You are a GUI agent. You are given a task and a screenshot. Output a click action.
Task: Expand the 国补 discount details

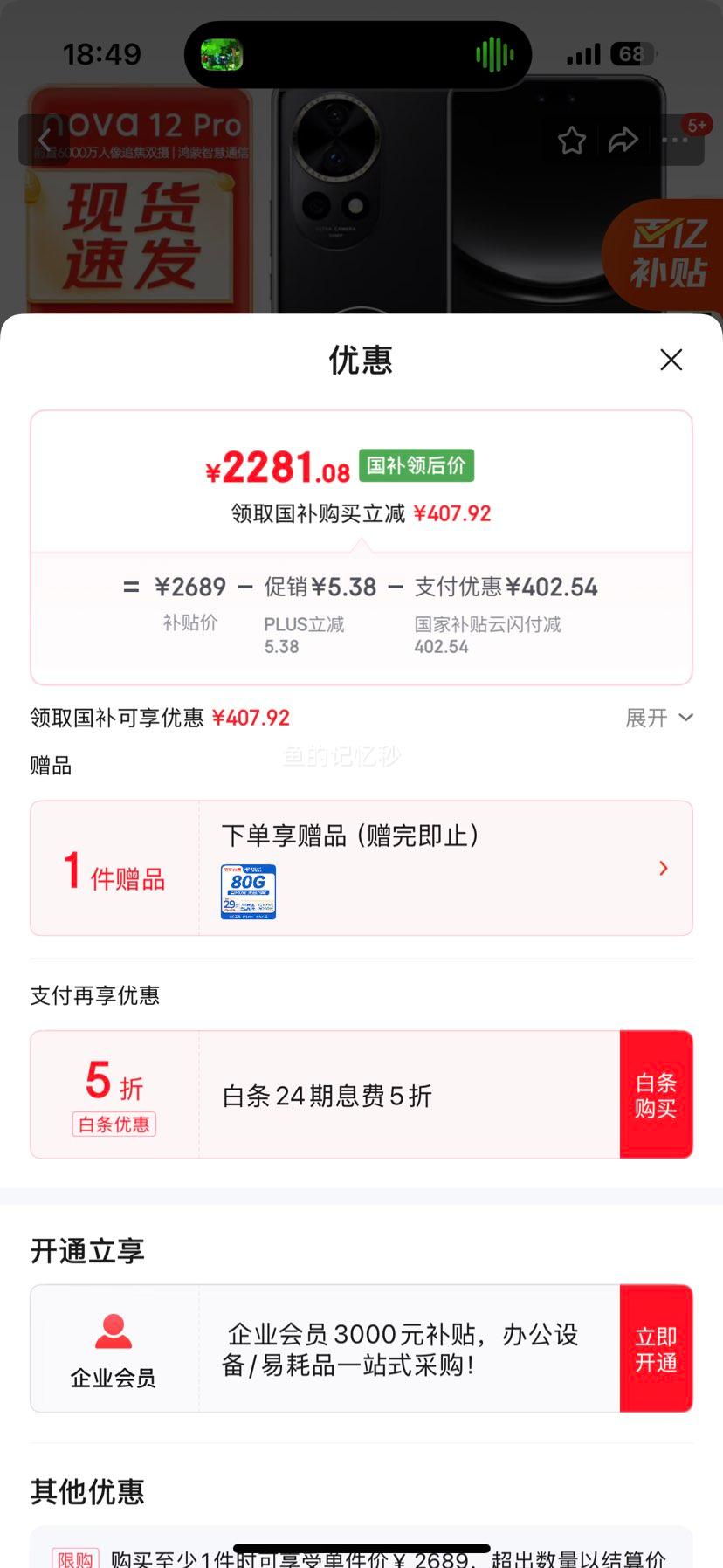click(x=659, y=718)
